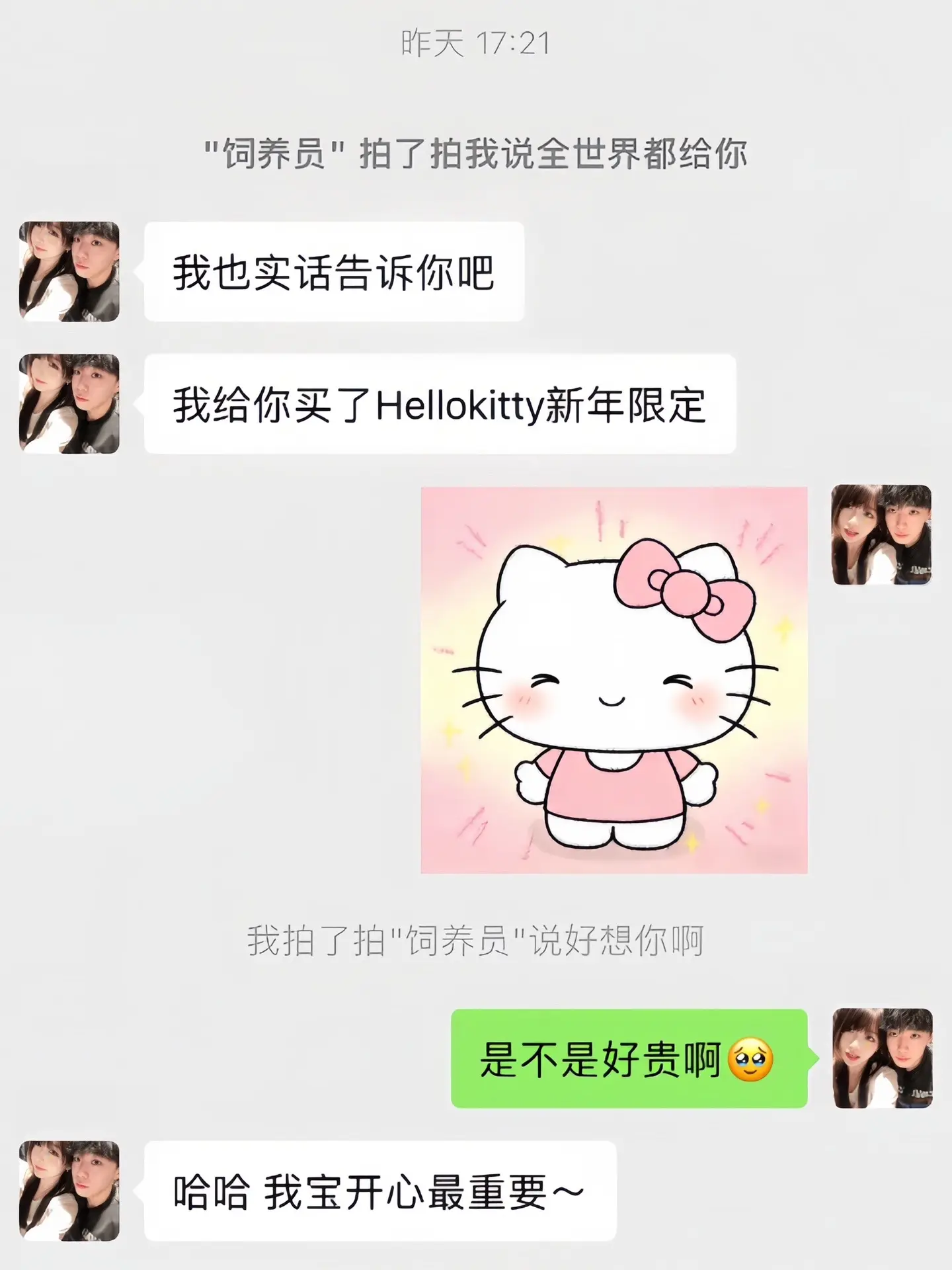This screenshot has height=1270, width=952.
Task: Tap the avatar next to the Hellokitty message
Action: click(x=71, y=405)
